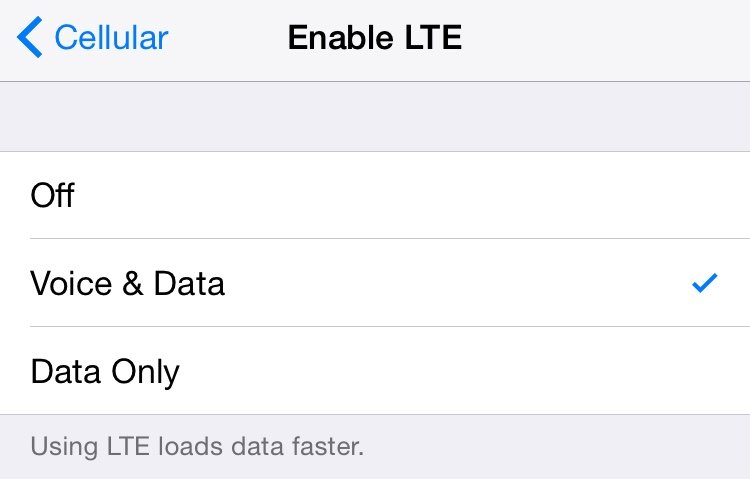Go back to Cellular settings
Screen dimensions: 750x479
coord(93,38)
